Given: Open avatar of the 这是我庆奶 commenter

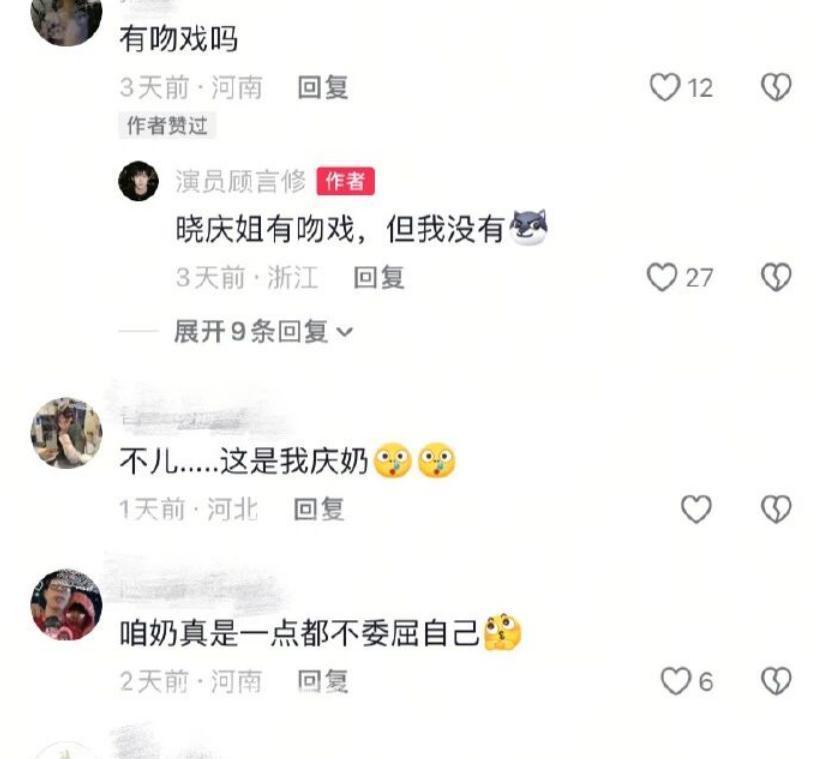Looking at the screenshot, I should click(67, 433).
